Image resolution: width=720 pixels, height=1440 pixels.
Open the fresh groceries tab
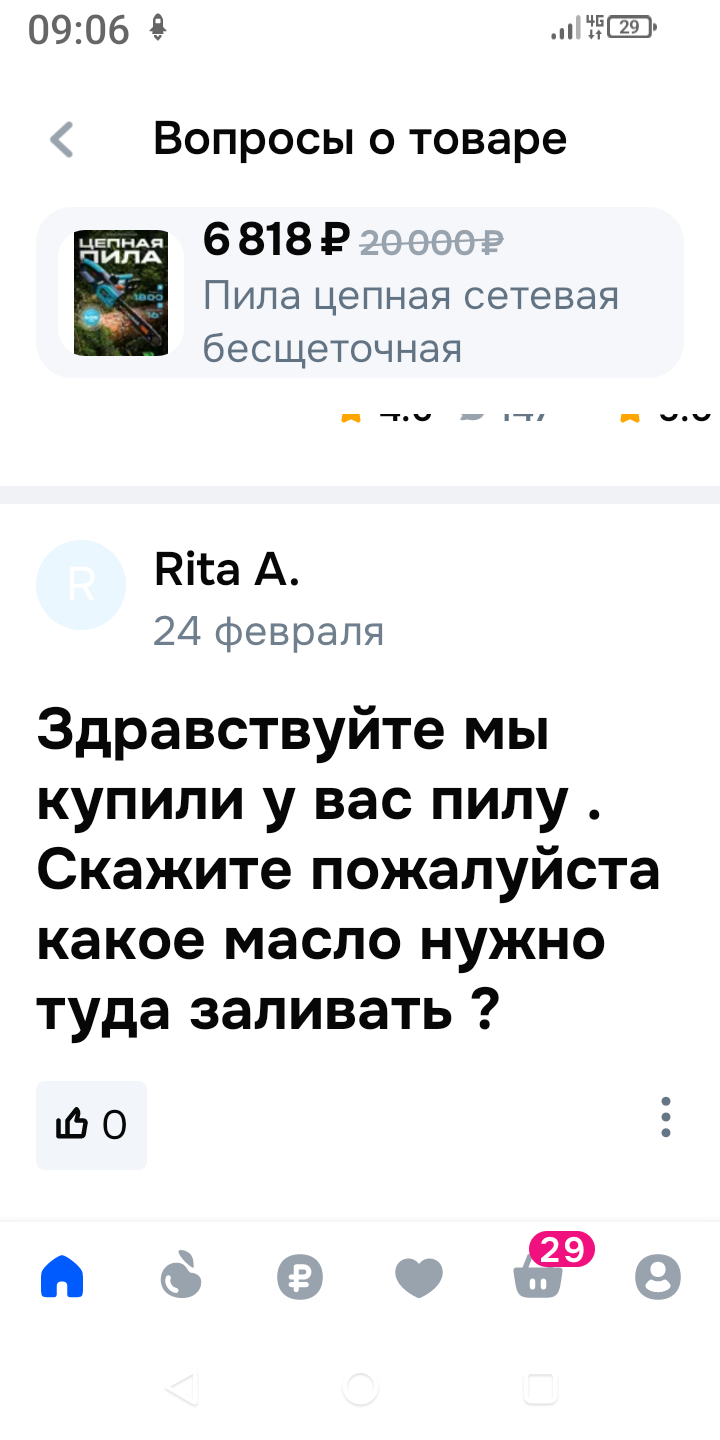coord(181,1277)
